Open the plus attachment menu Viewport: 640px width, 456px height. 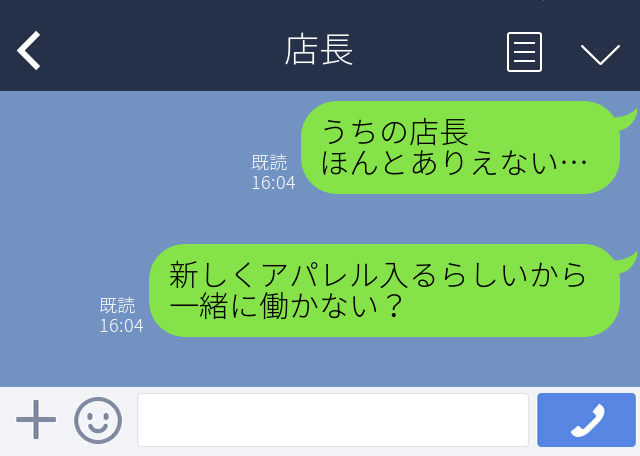coord(36,419)
